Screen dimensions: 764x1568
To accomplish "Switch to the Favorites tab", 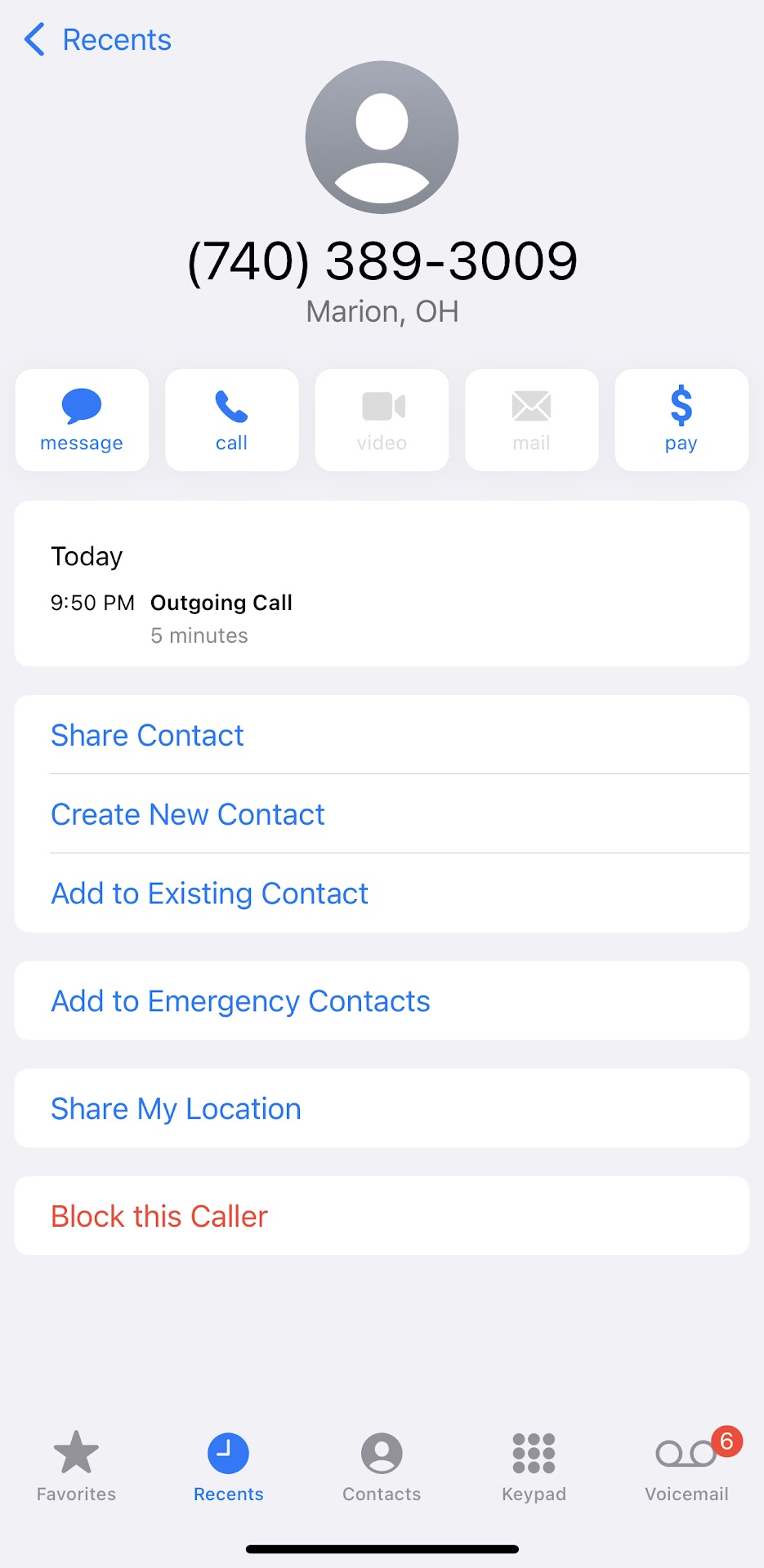I will 76,1467.
